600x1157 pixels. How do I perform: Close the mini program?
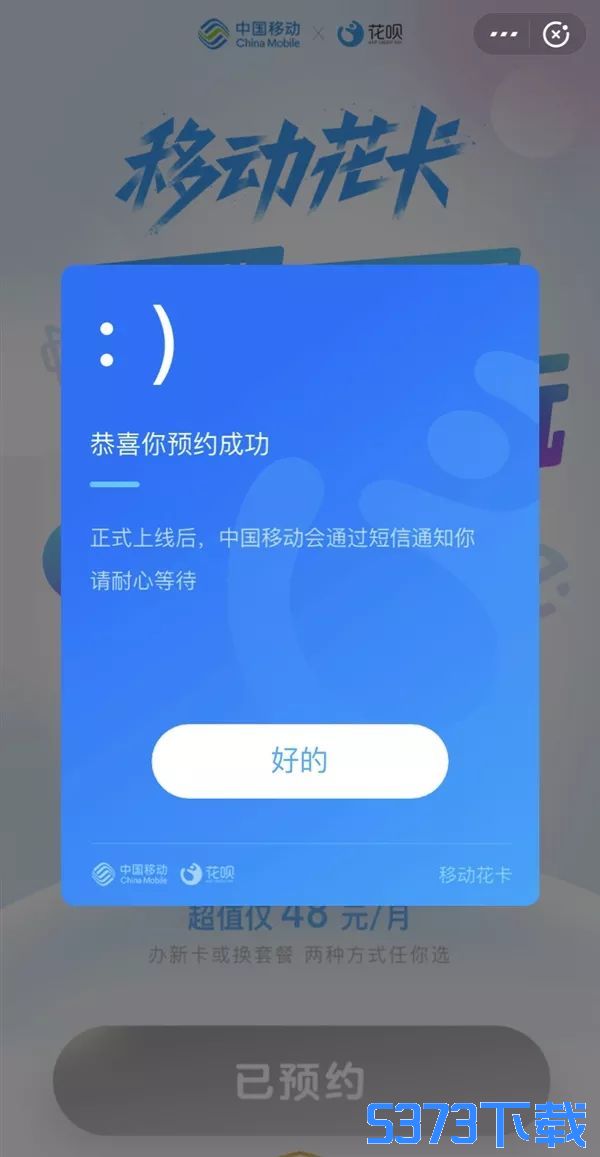[556, 35]
